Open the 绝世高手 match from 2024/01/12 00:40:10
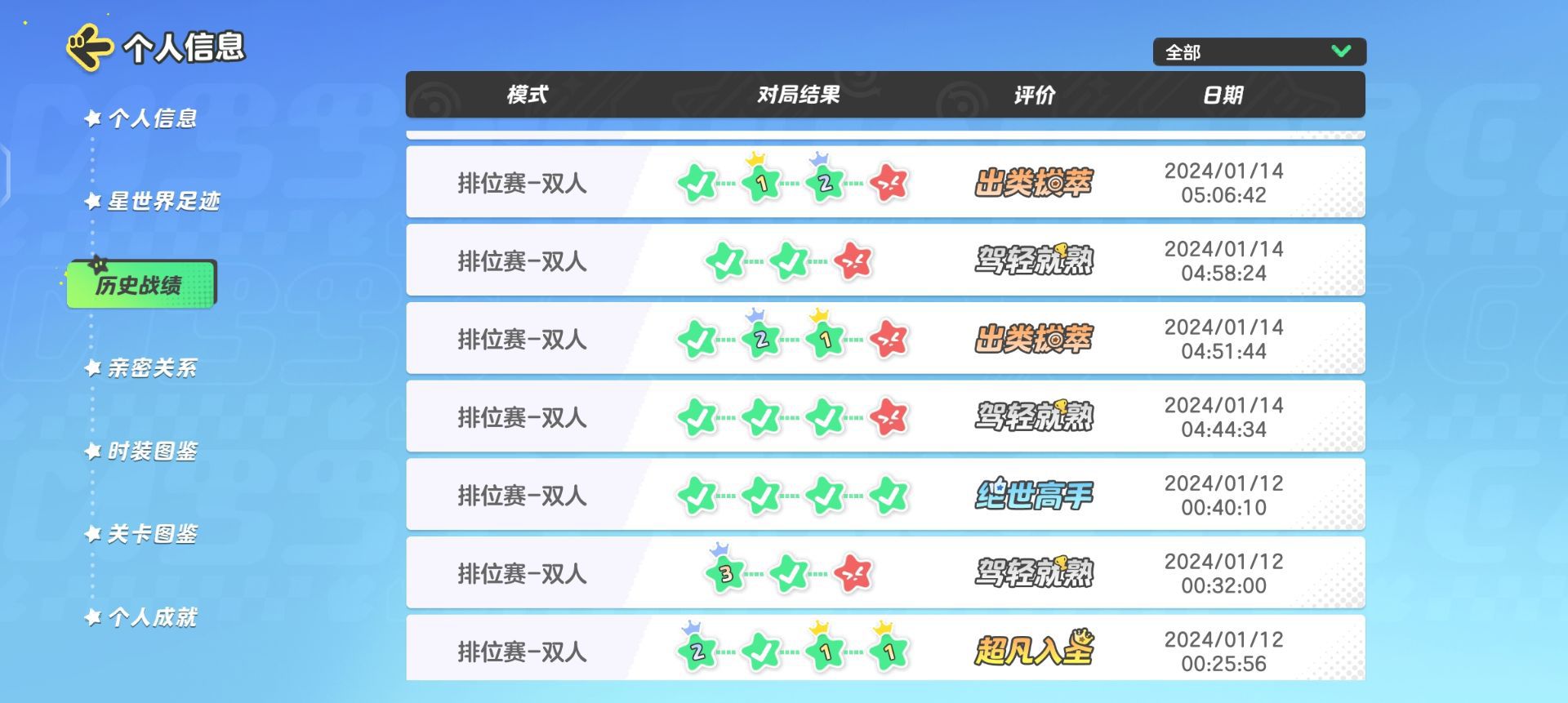This screenshot has height=703, width=1568. (884, 496)
